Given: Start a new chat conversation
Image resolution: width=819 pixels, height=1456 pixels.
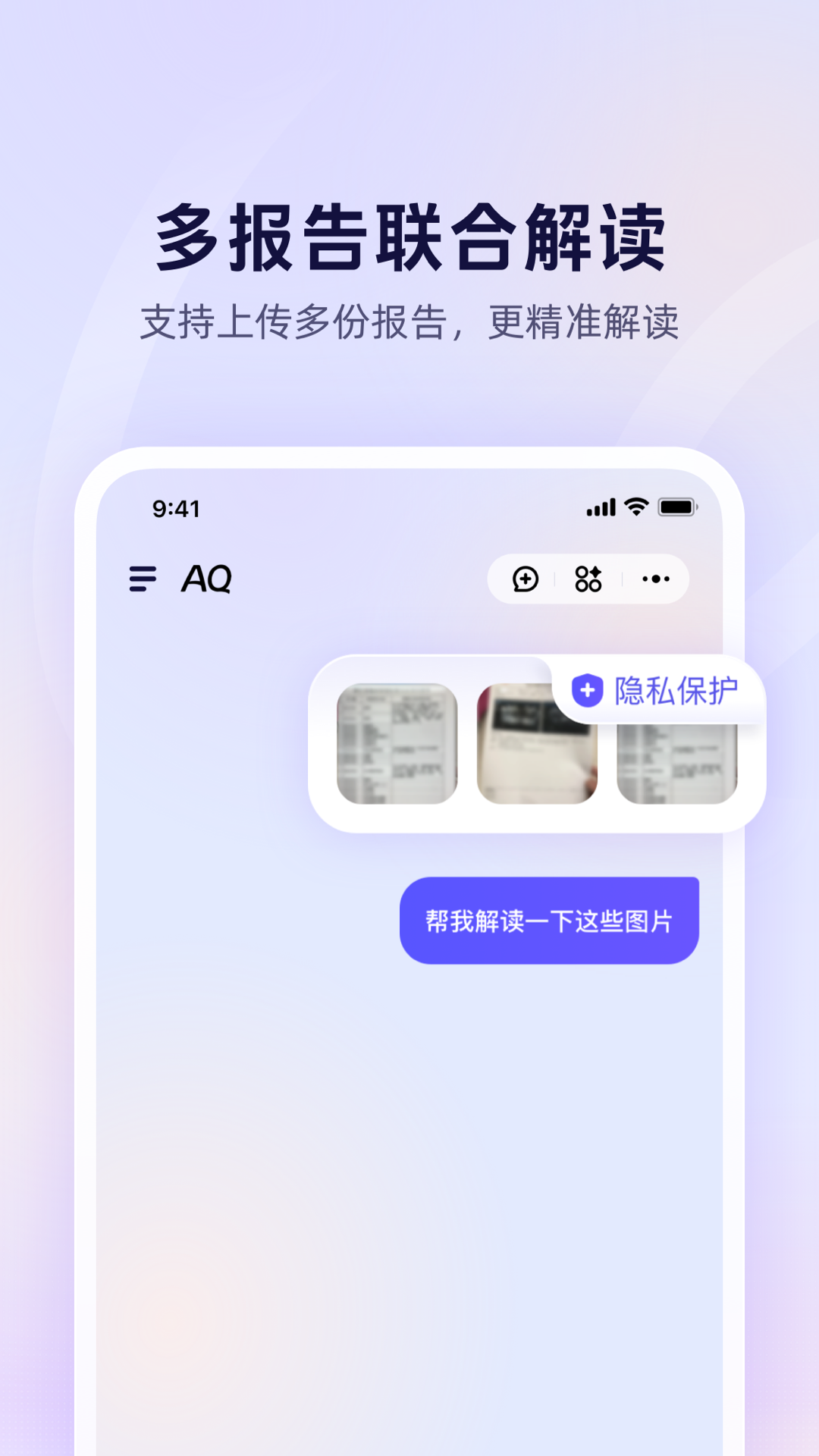Looking at the screenshot, I should [526, 579].
